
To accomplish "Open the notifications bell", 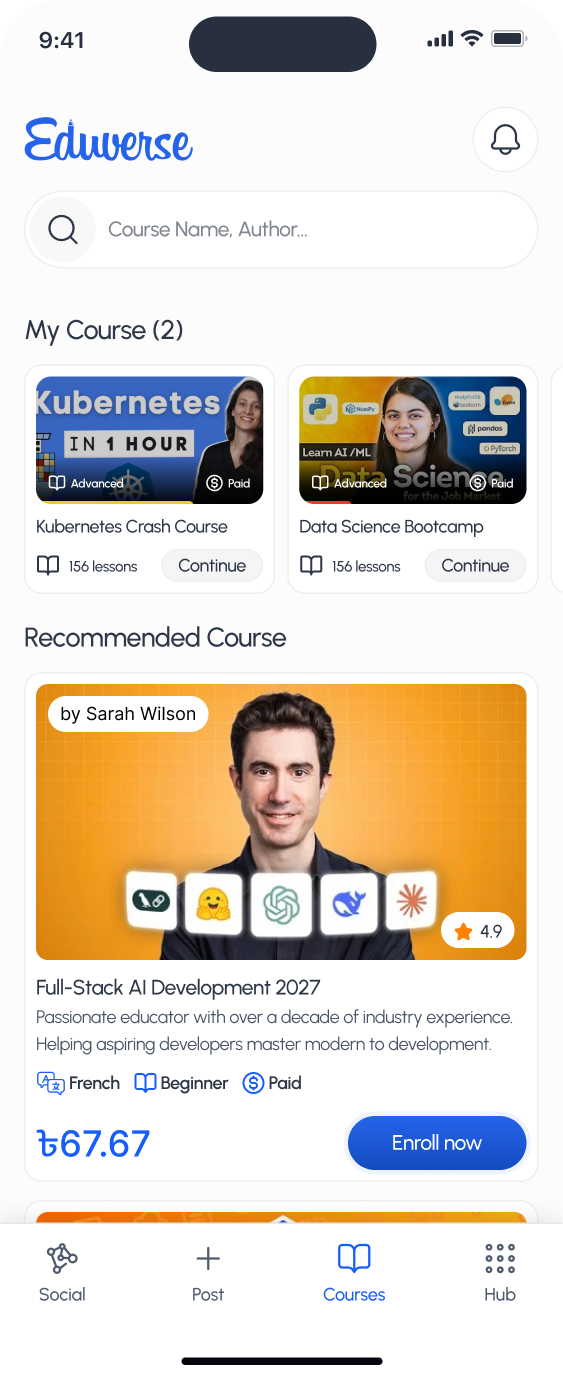I will coord(505,140).
